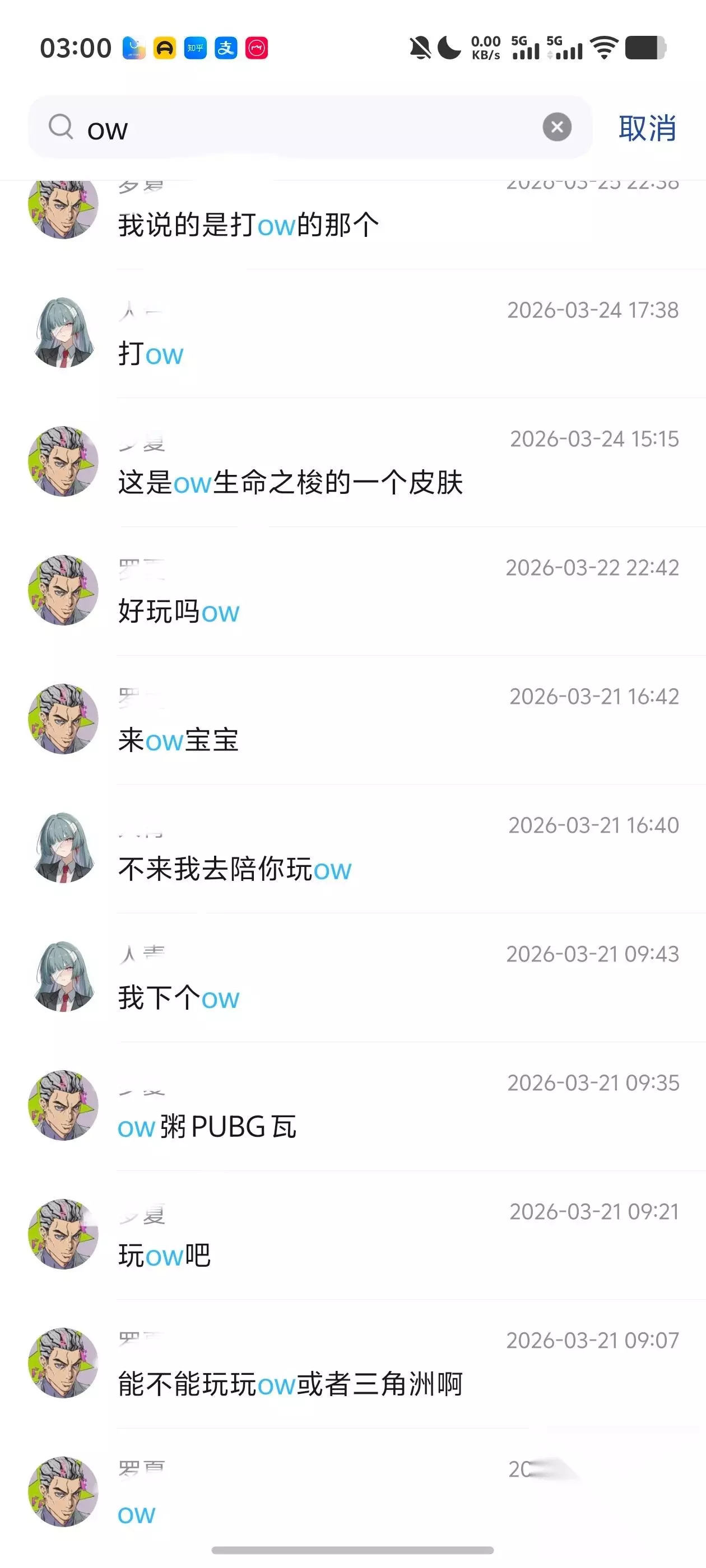
Task: Open the result "能不能玩玩ow或者三角洲啊"
Action: [354, 1364]
